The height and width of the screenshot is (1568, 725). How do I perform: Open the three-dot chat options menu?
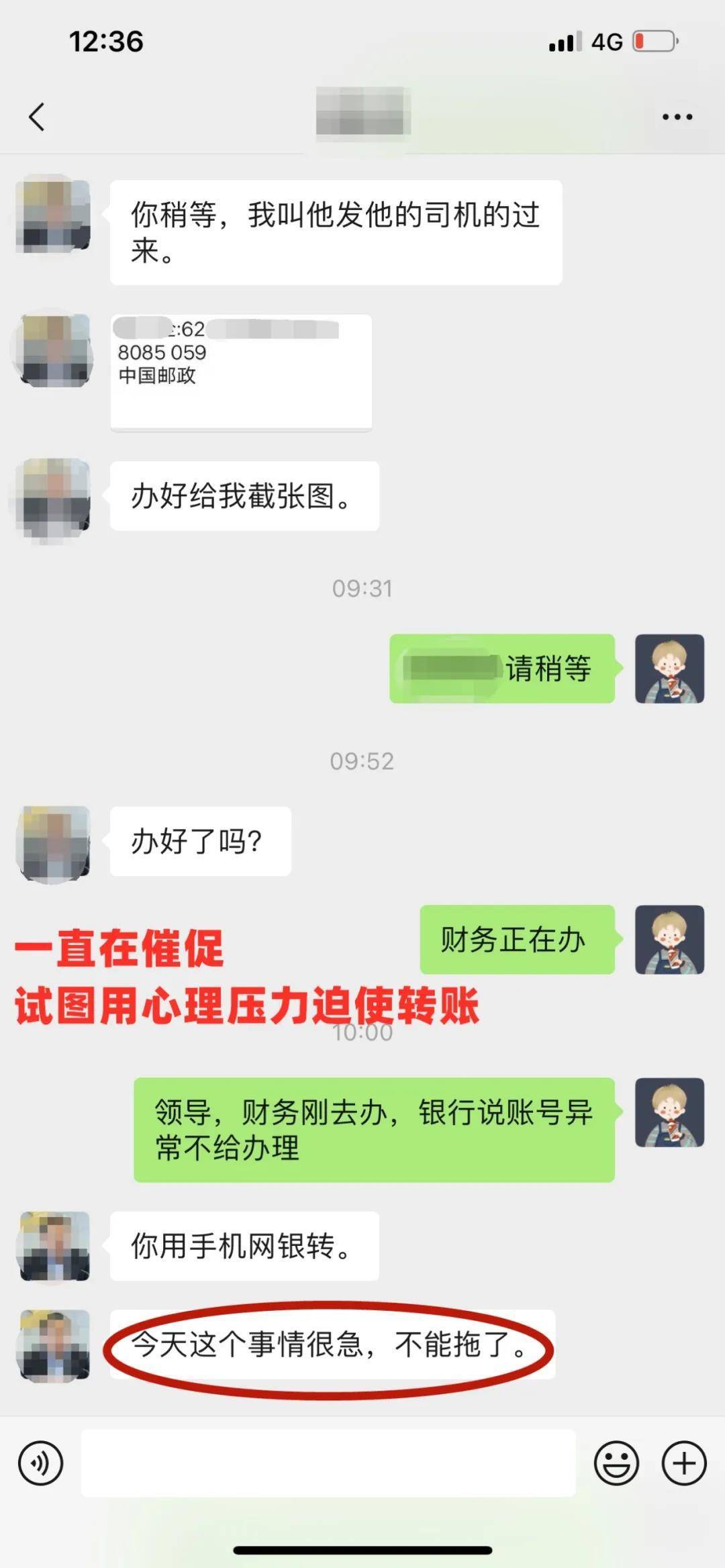pos(677,117)
